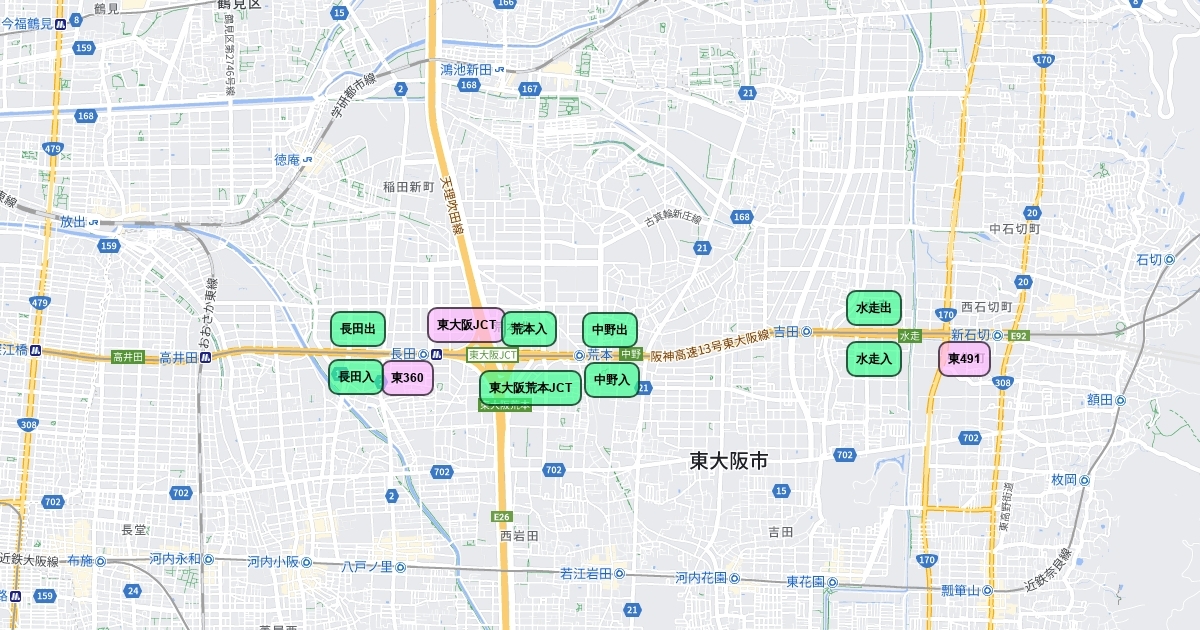Open the 東360 marker
This screenshot has width=1200, height=630.
click(408, 378)
